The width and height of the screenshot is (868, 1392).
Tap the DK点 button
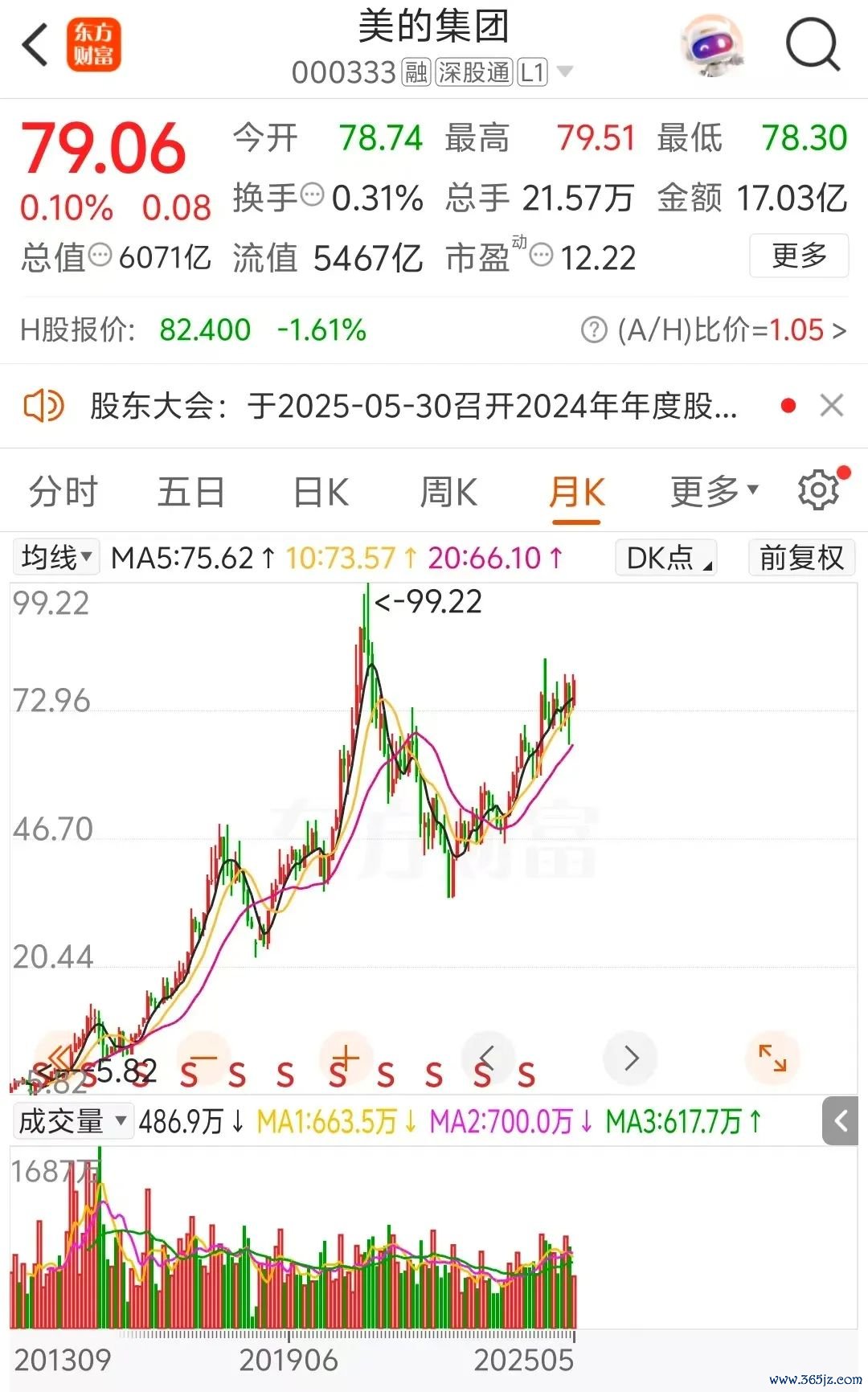click(x=666, y=558)
